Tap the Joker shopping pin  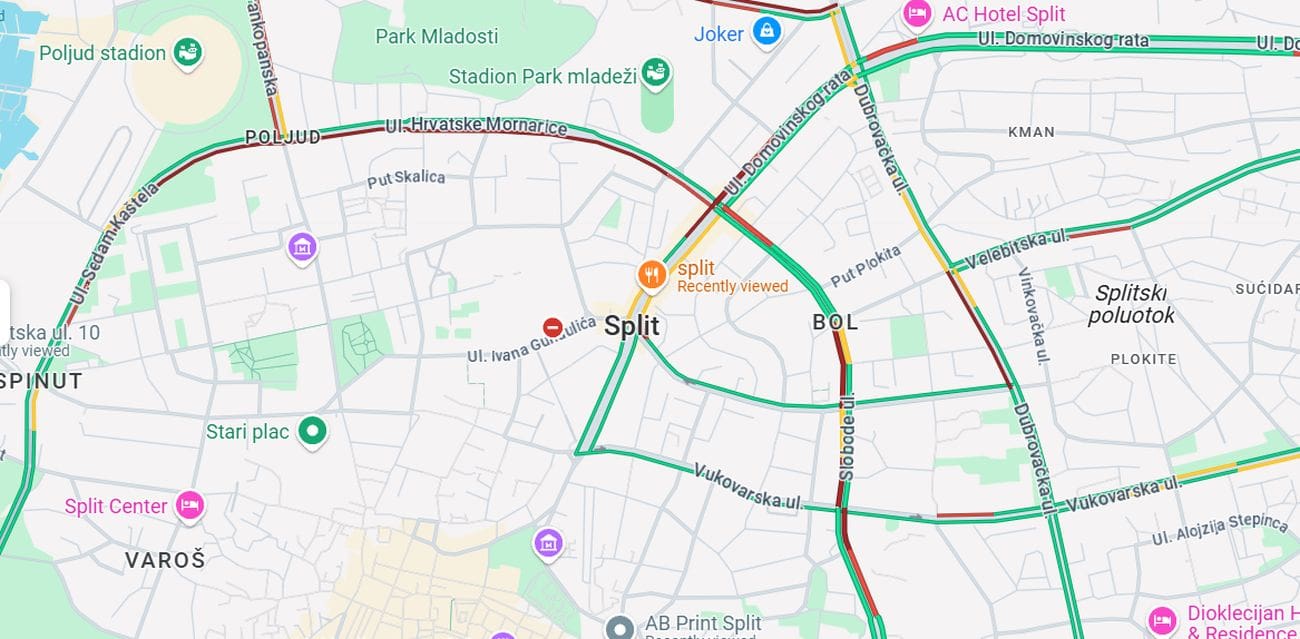point(766,31)
